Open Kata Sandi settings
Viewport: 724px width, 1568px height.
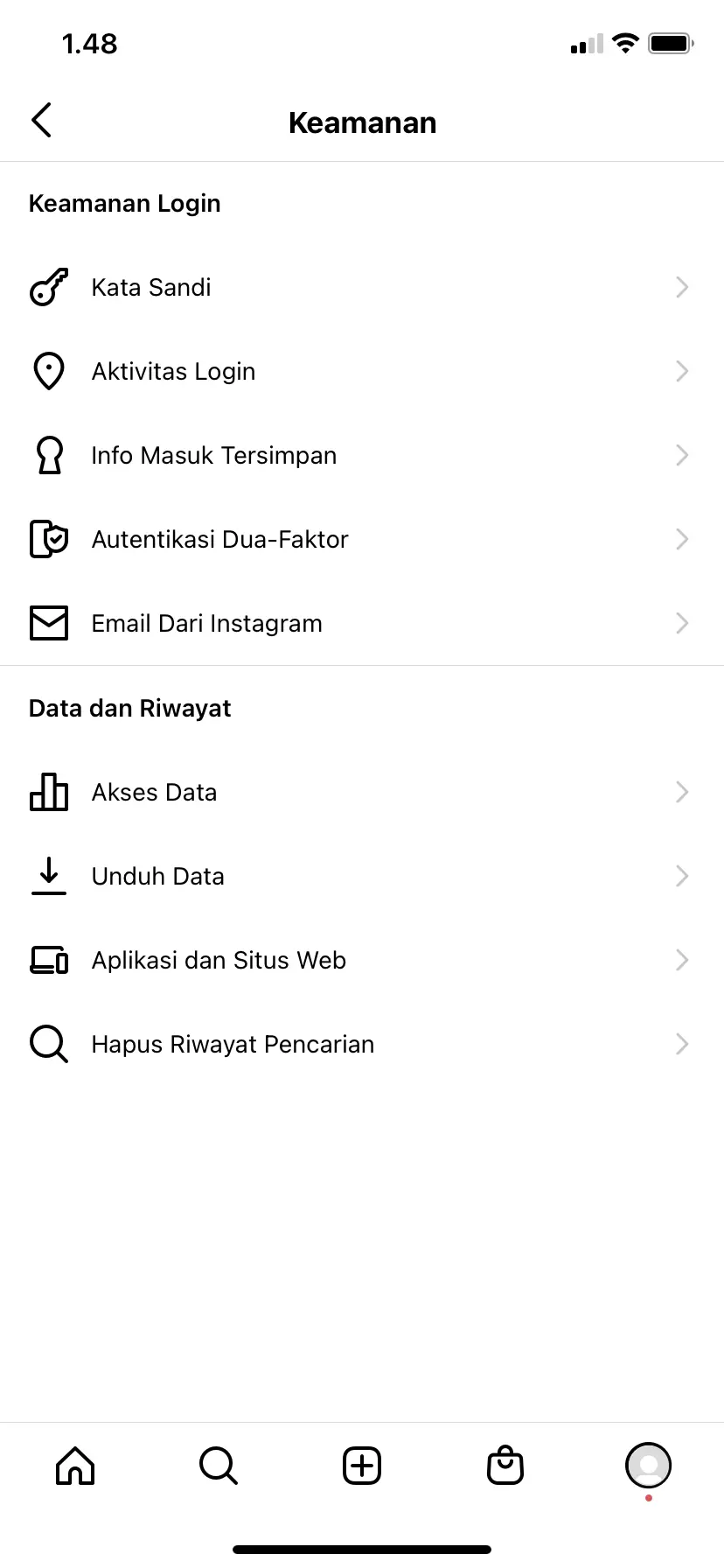click(362, 287)
